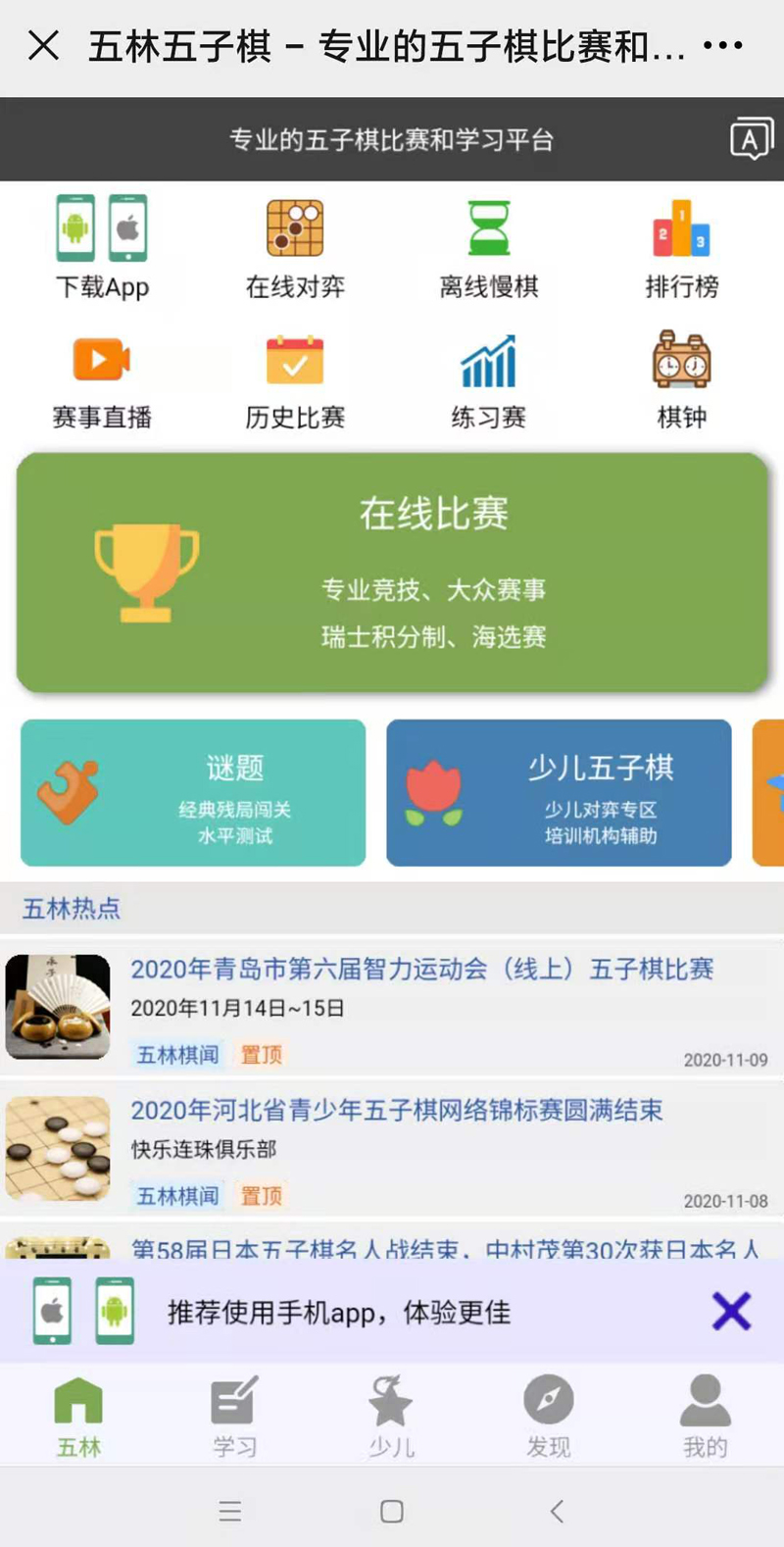784x1547 pixels.
Task: Dismiss the 推荐使用手机app banner
Action: pyautogui.click(x=731, y=1312)
